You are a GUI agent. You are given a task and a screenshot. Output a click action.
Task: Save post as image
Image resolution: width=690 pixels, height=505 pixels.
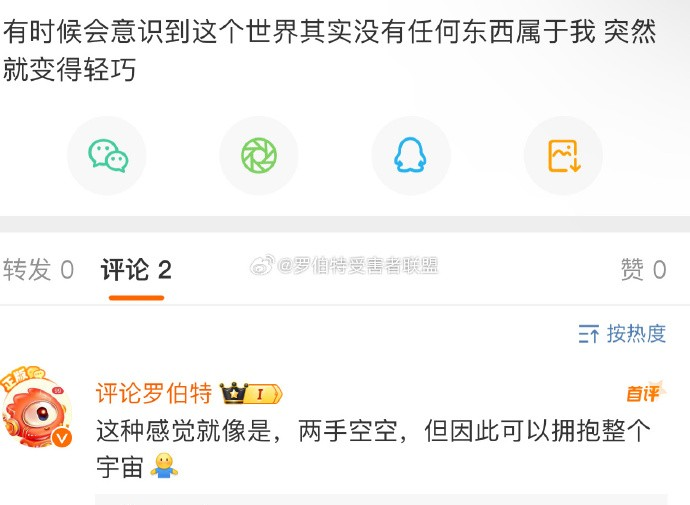[x=563, y=156]
